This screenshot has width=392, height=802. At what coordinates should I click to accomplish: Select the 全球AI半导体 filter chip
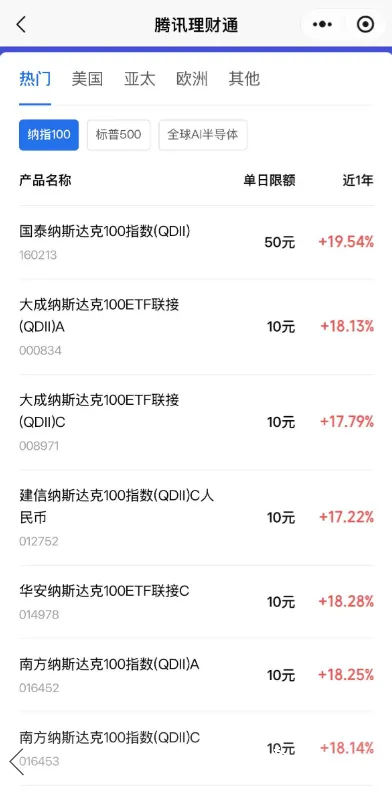(203, 135)
